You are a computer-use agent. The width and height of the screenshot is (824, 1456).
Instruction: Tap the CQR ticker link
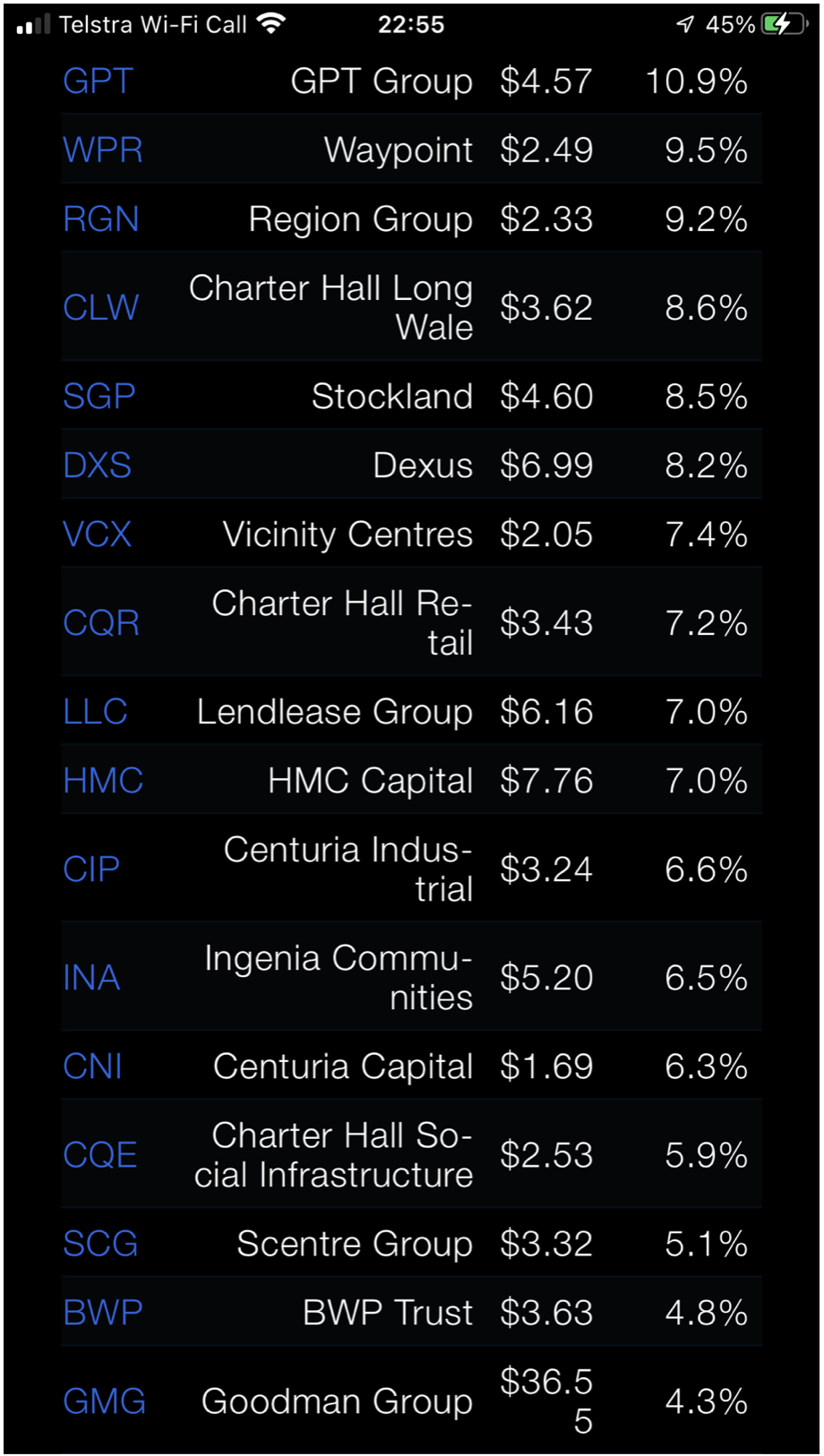click(x=100, y=623)
